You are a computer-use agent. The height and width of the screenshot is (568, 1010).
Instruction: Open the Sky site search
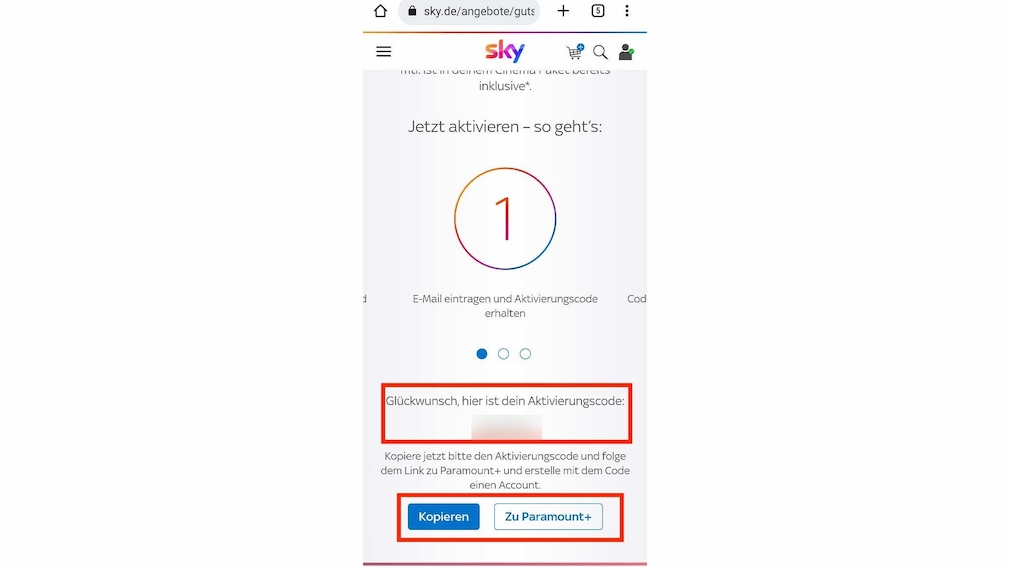coord(600,52)
